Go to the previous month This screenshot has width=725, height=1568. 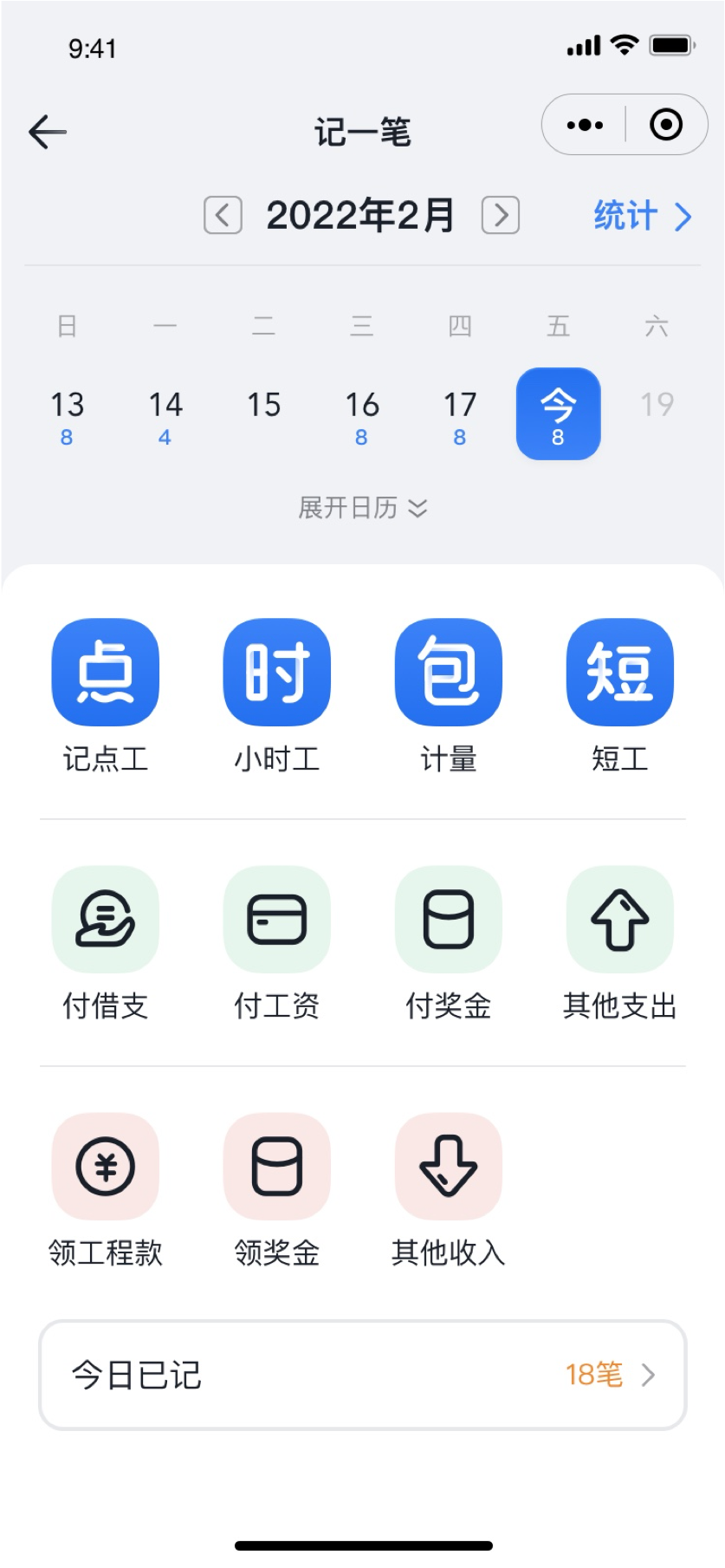click(223, 215)
